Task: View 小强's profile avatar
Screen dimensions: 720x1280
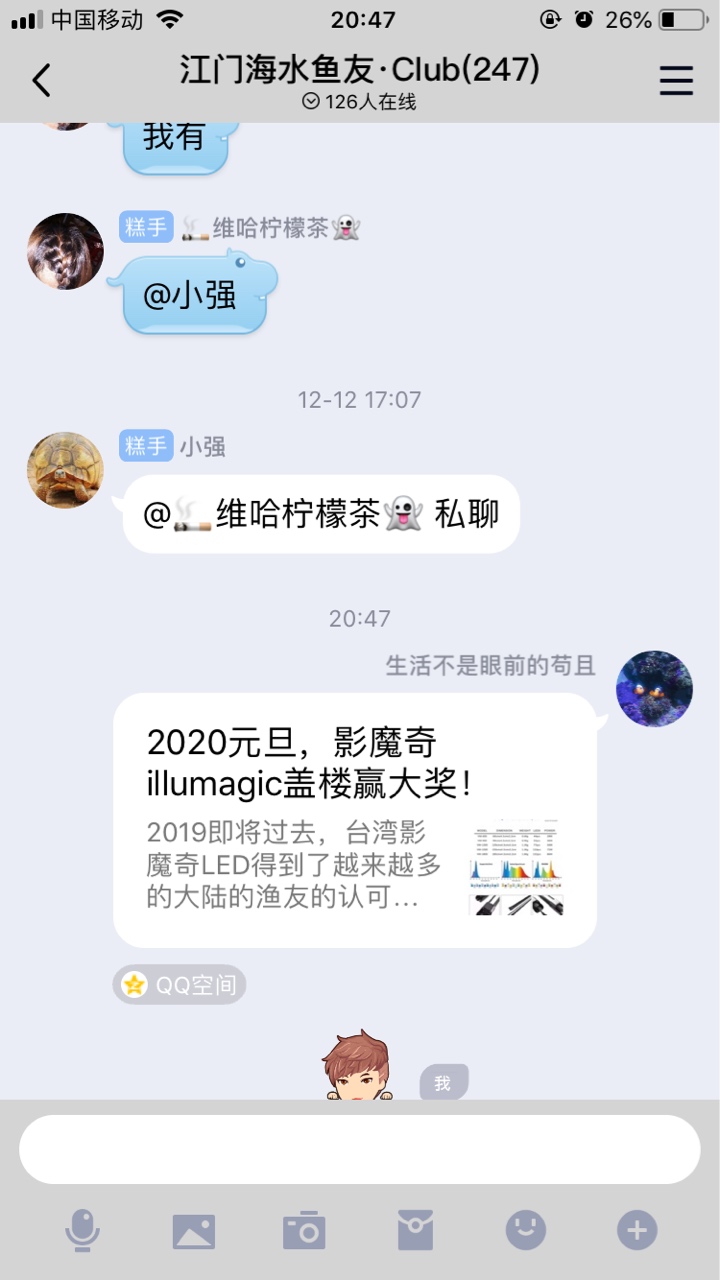Action: coord(65,470)
